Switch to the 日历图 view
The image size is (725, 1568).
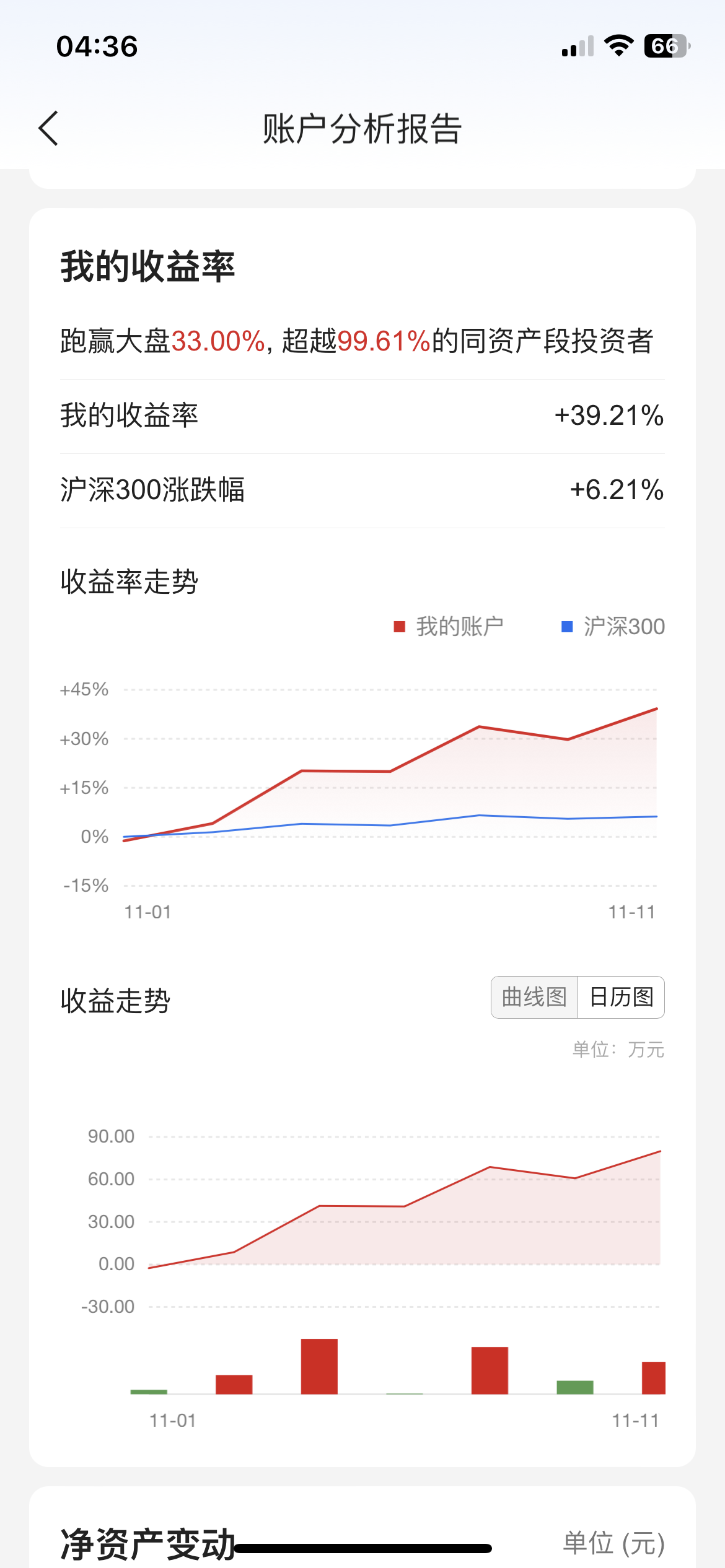coord(621,997)
